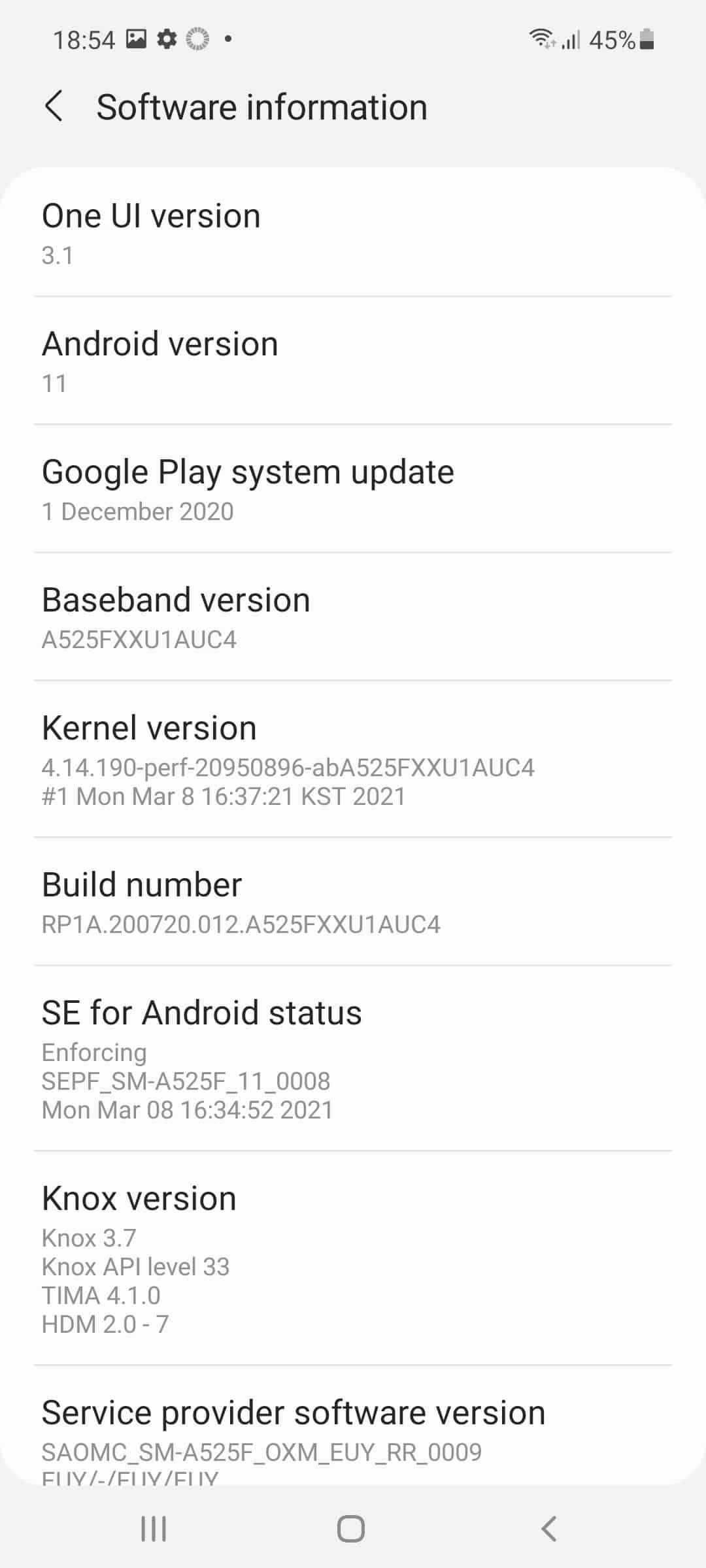Select the Knox version row

tap(353, 1259)
